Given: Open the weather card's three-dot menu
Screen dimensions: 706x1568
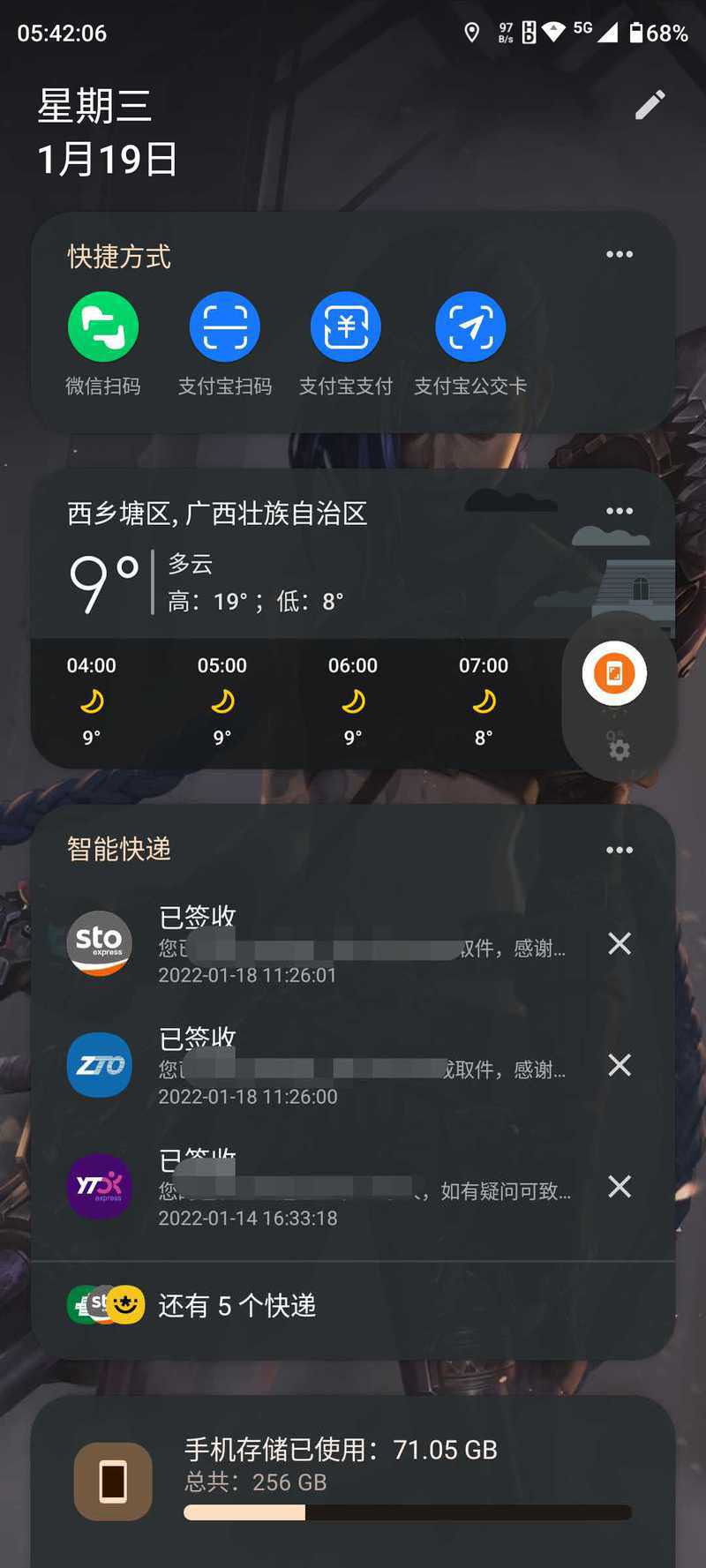Looking at the screenshot, I should [620, 511].
